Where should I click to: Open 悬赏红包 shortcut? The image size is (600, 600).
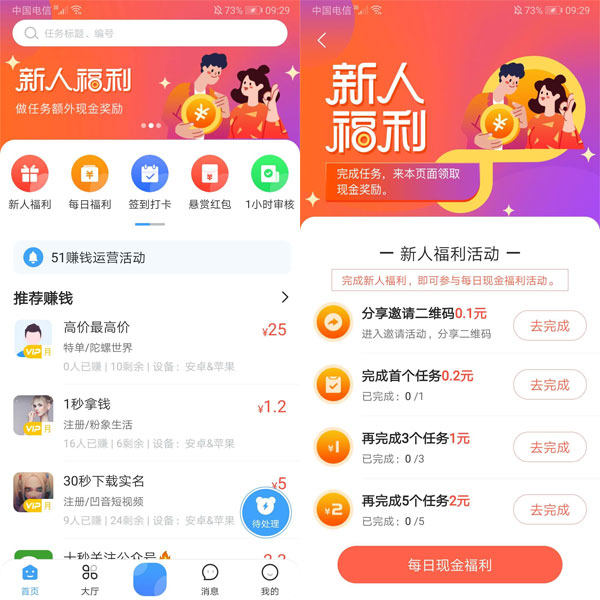210,182
